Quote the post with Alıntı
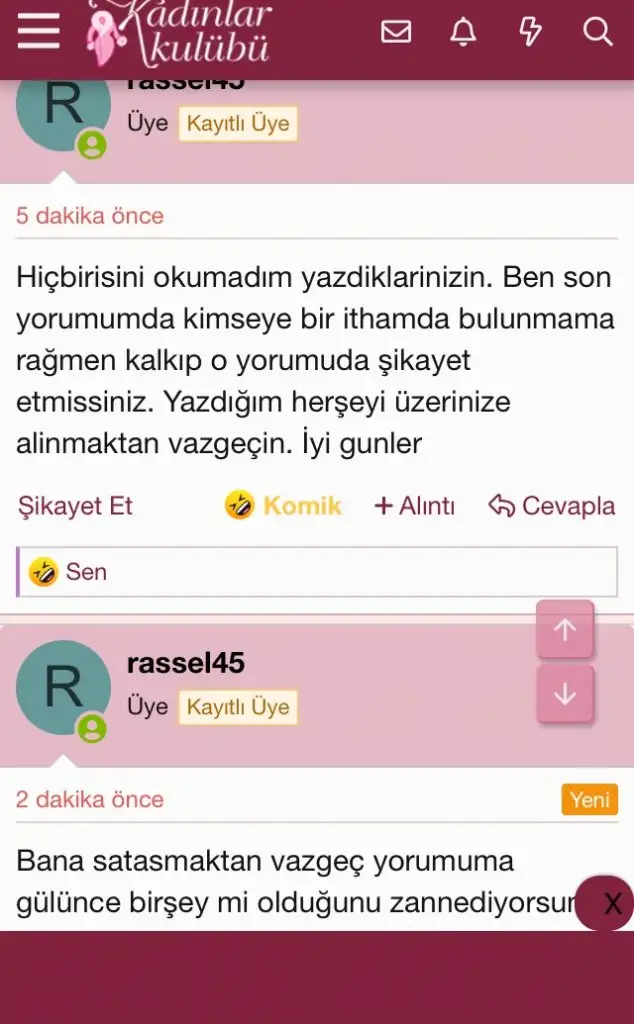The image size is (634, 1024). coord(414,506)
